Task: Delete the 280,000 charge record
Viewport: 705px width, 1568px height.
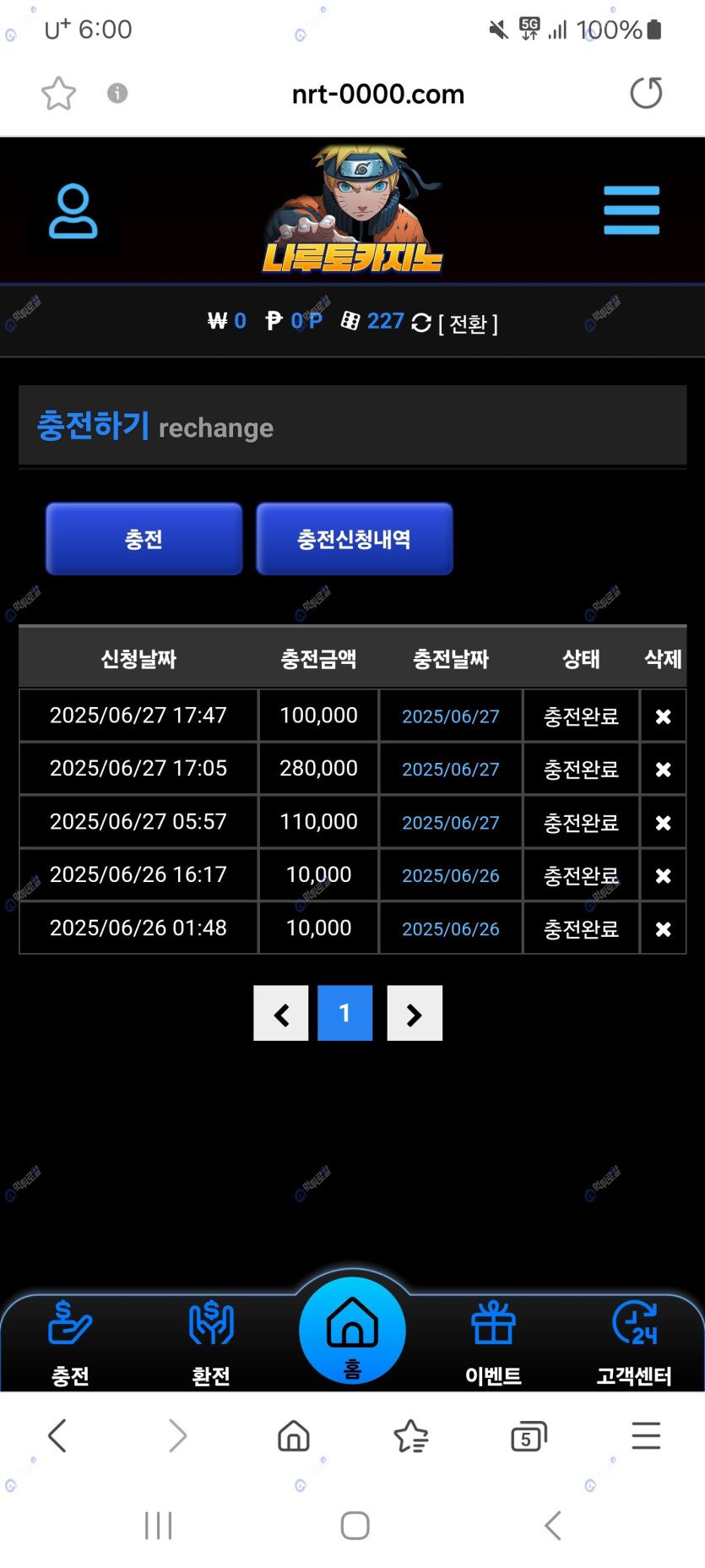Action: tap(663, 770)
